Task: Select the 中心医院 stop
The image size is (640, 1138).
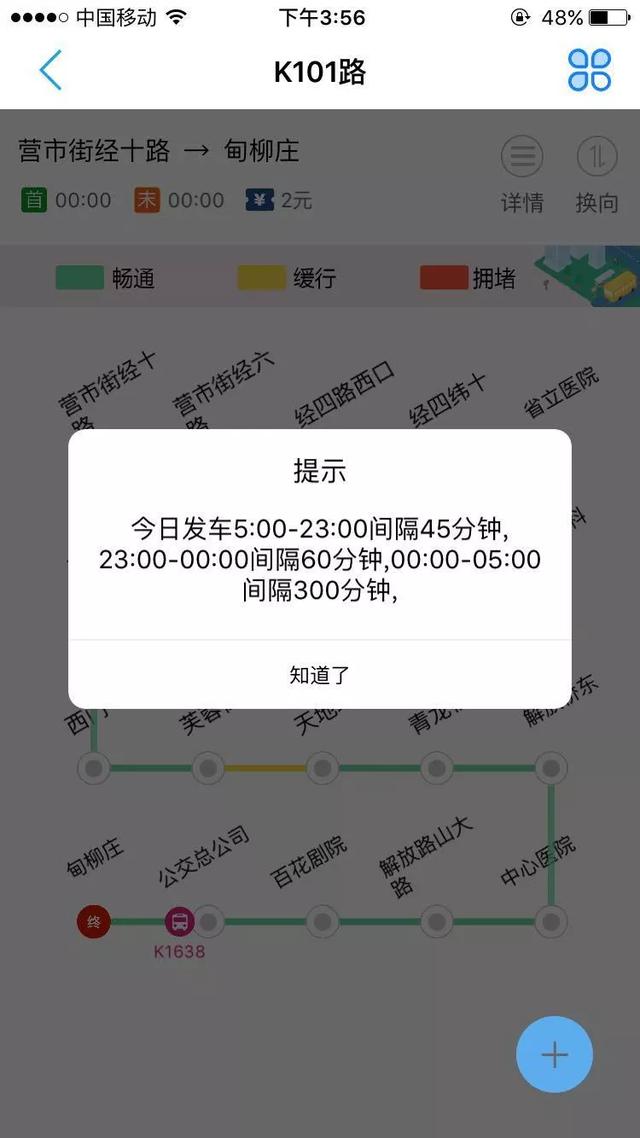Action: click(x=551, y=921)
